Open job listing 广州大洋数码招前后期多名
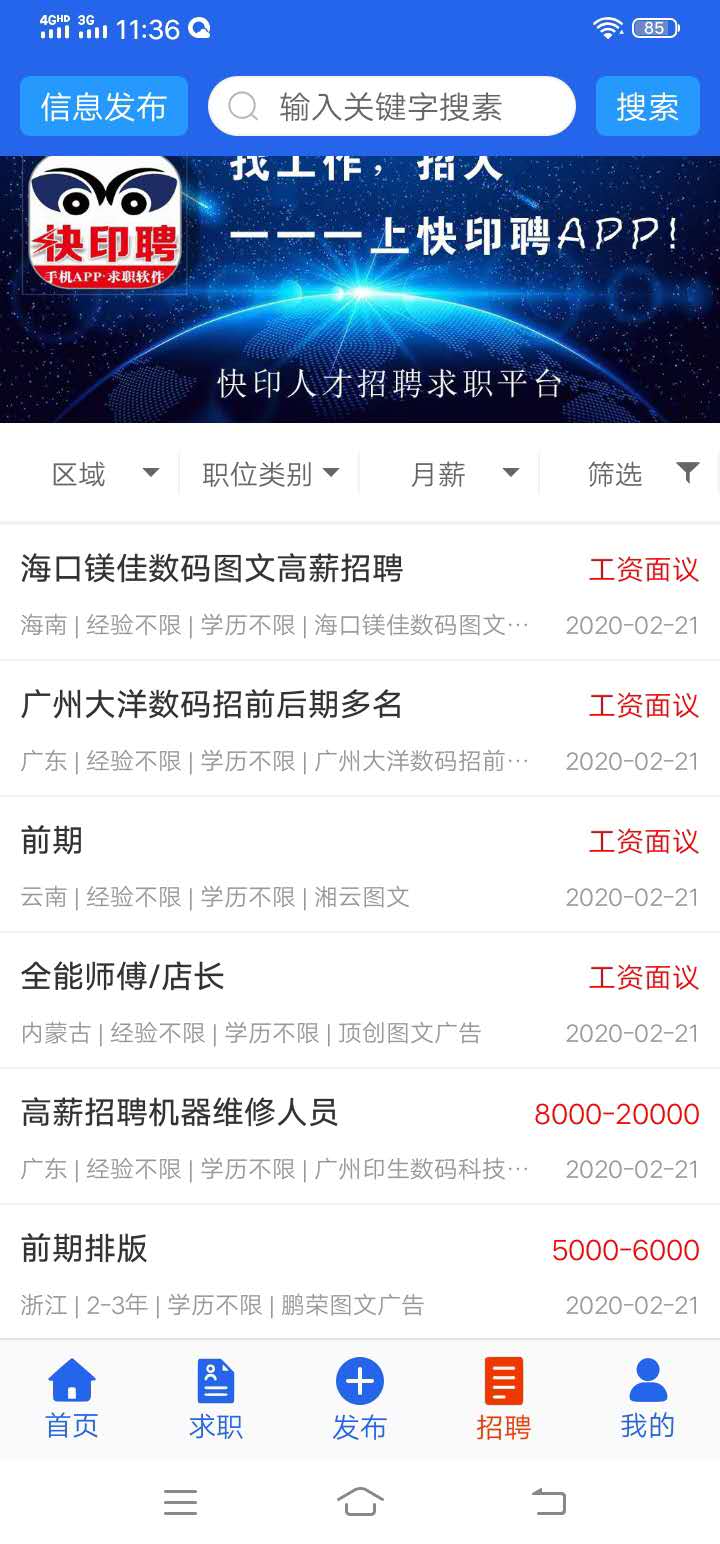This screenshot has width=720, height=1544. [360, 729]
